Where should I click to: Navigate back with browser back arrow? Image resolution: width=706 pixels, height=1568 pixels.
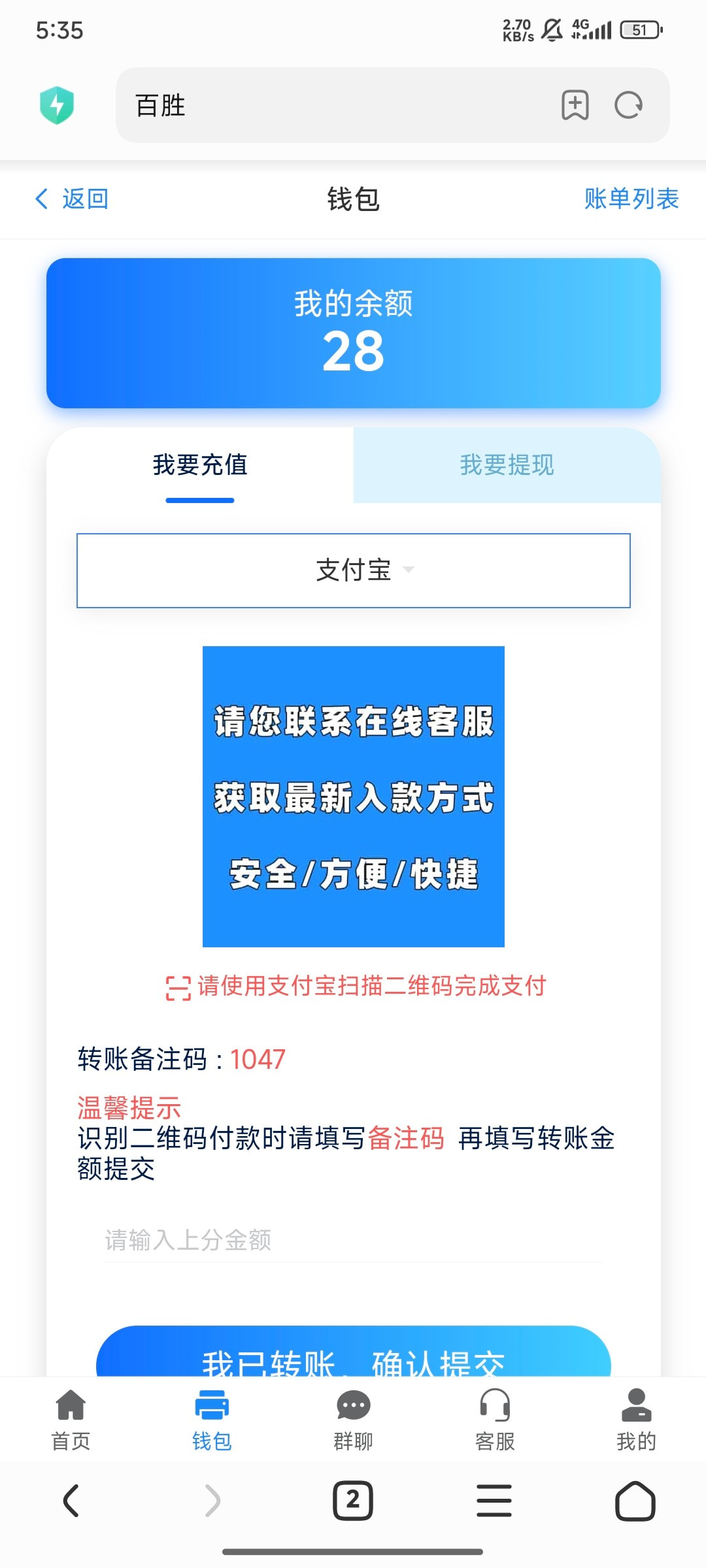pyautogui.click(x=71, y=1500)
